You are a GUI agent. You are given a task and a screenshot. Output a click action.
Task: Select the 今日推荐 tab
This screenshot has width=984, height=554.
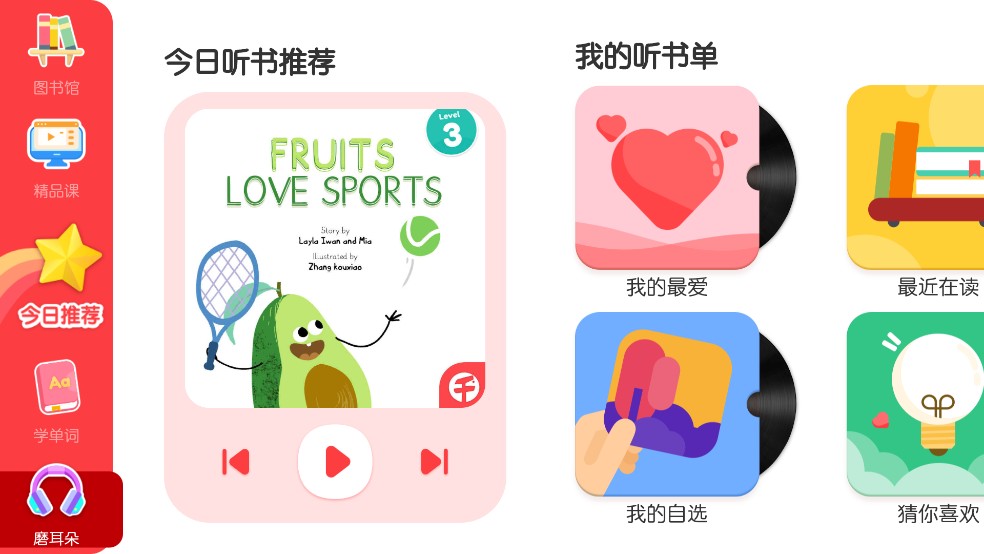[60, 277]
